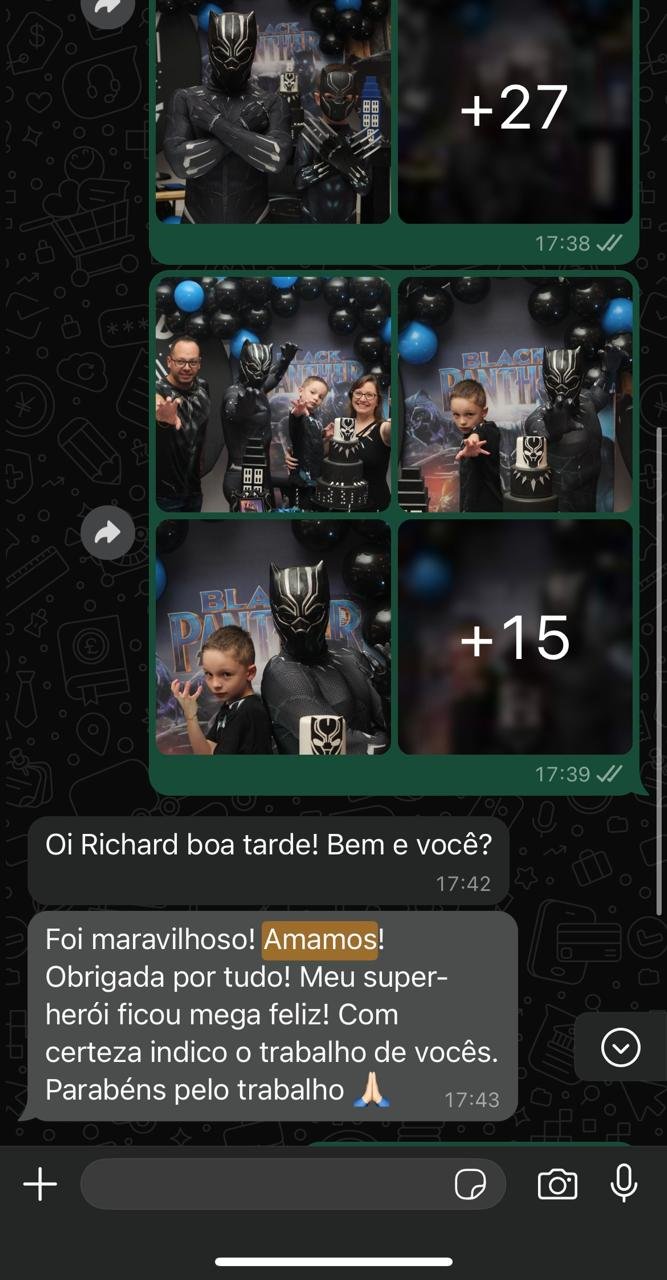The height and width of the screenshot is (1280, 667).
Task: Forward the 17:38 photo album
Action: 107,8
